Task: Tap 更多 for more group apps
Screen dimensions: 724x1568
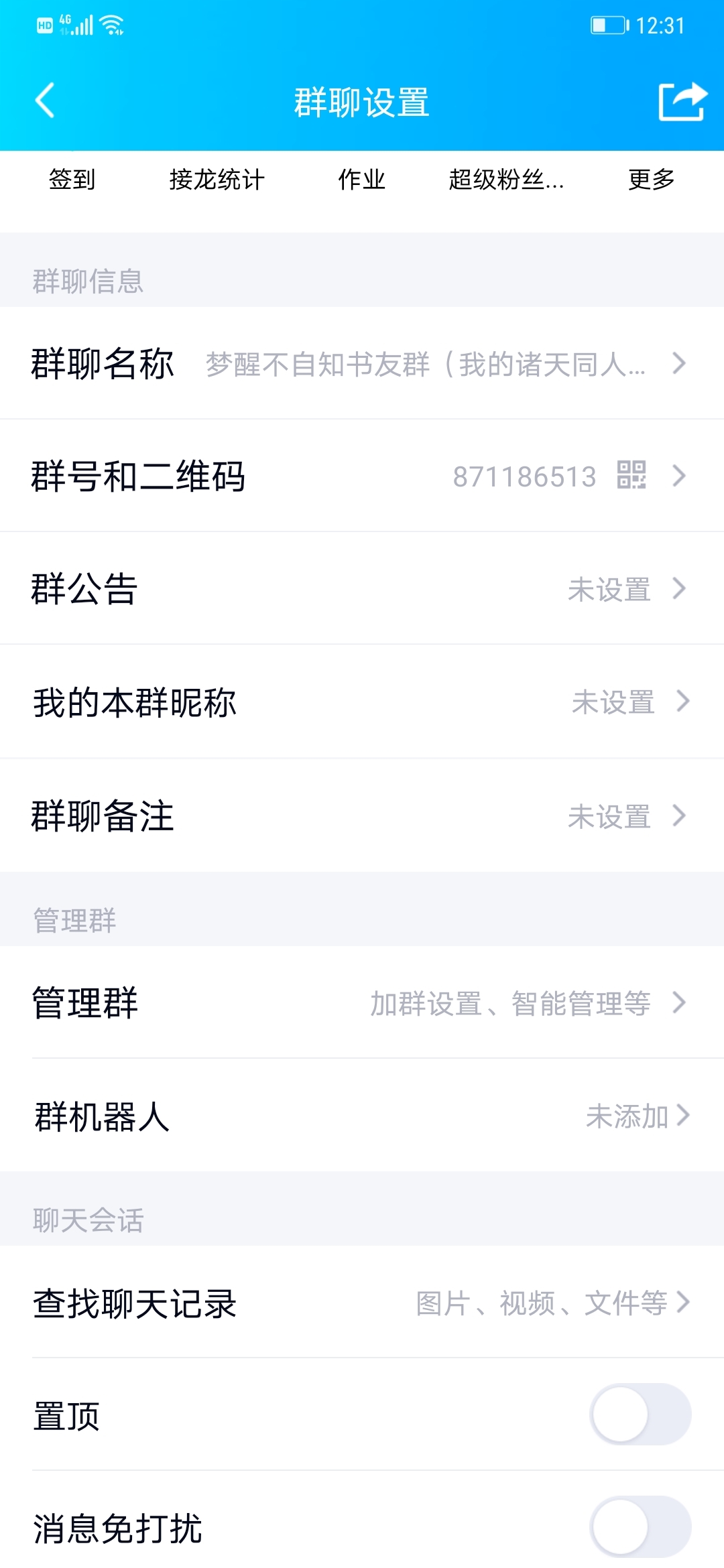Action: coord(652,180)
